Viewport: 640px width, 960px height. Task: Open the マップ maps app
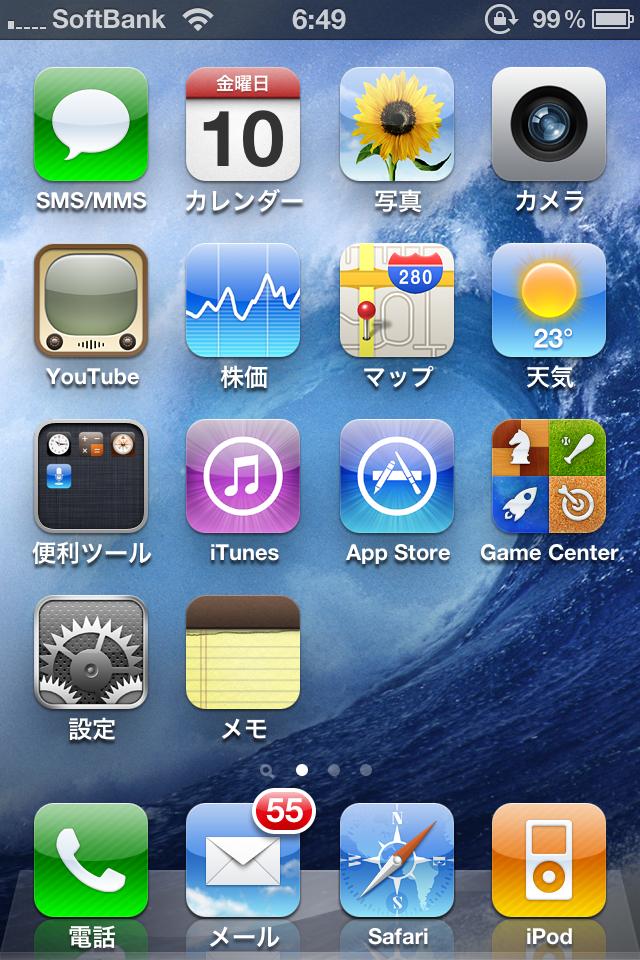point(397,300)
